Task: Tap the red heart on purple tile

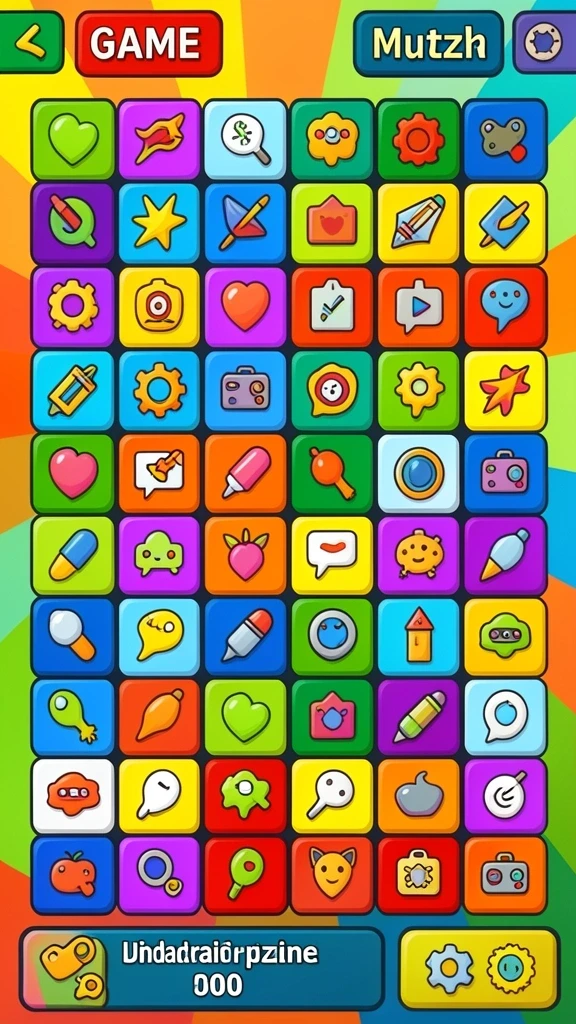Action: [x=246, y=306]
